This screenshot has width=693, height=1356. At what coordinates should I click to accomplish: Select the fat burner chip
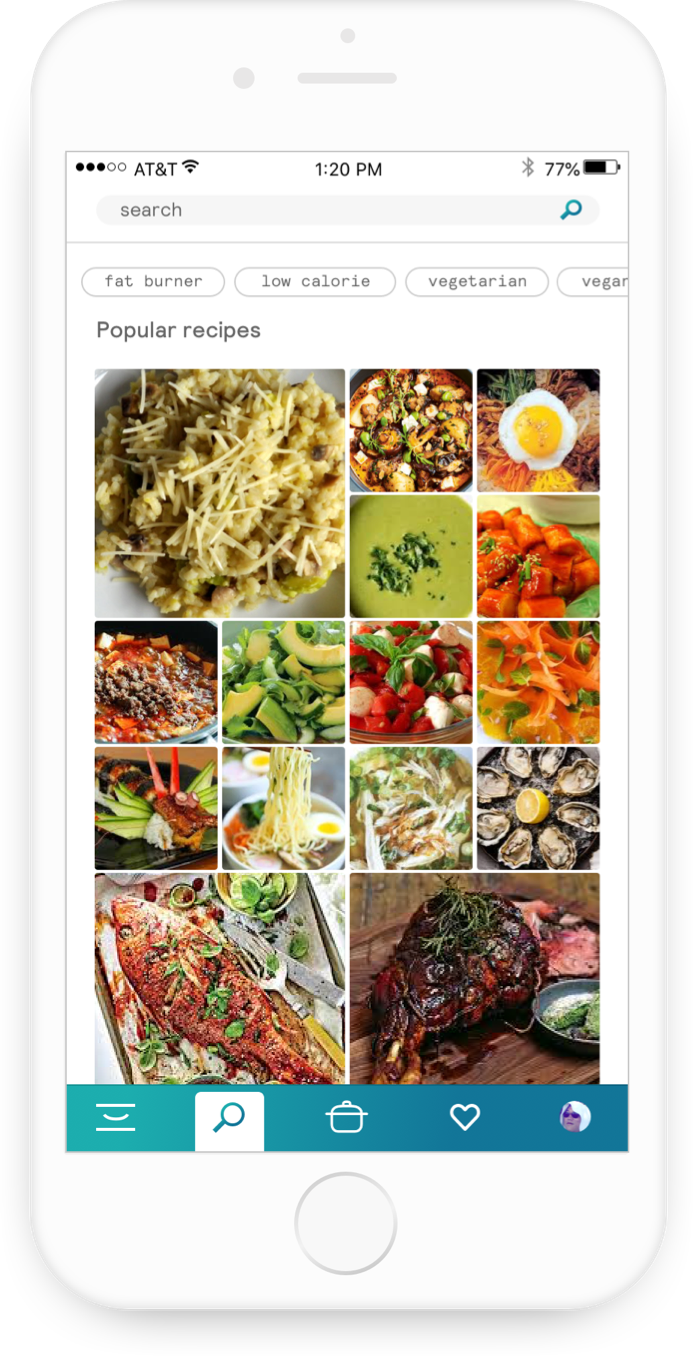click(153, 282)
